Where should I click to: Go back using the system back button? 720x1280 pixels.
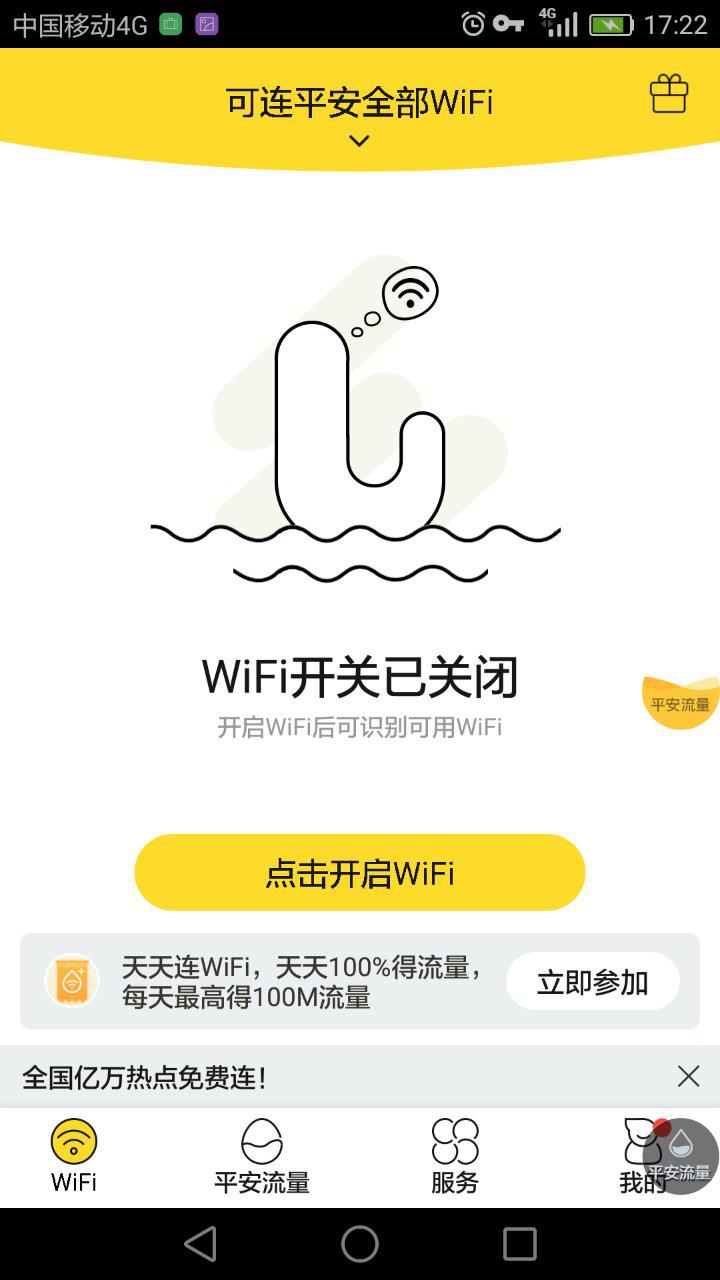(x=200, y=1244)
